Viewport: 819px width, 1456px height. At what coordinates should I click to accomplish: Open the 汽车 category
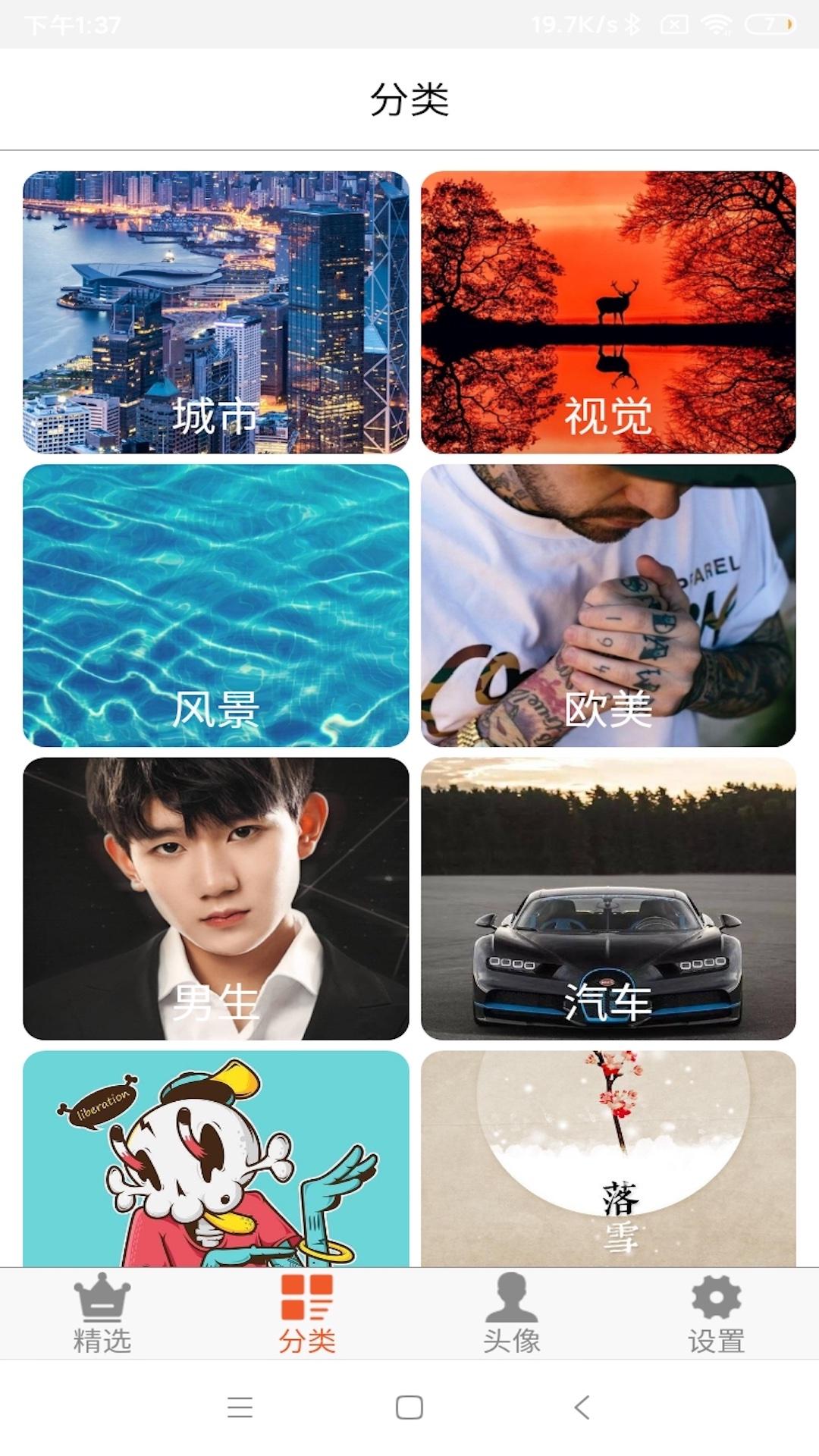(x=608, y=899)
